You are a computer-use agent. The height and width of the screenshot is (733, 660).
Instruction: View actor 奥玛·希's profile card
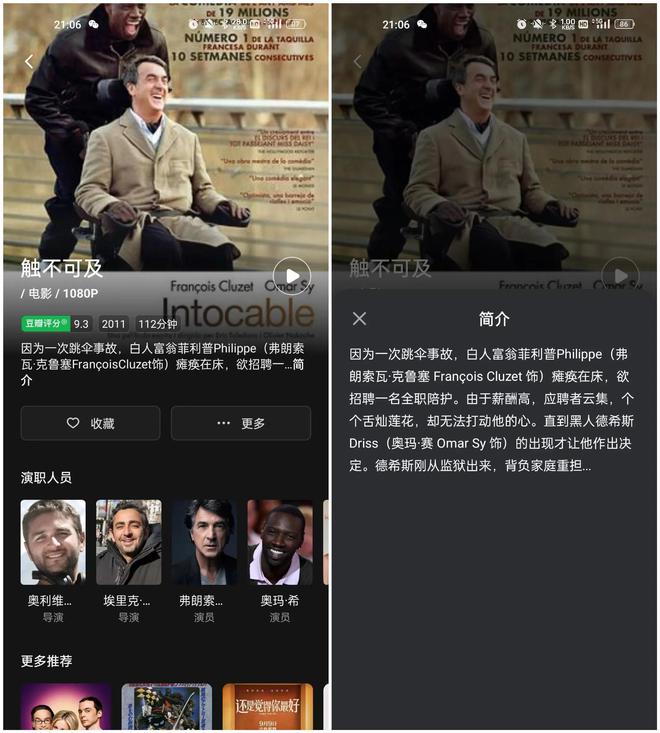pos(280,543)
